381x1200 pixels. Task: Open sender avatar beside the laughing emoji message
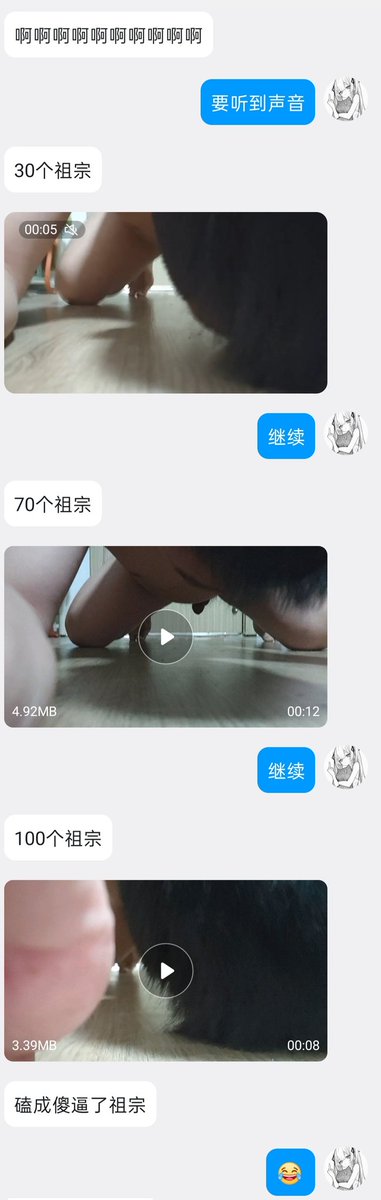click(348, 1169)
